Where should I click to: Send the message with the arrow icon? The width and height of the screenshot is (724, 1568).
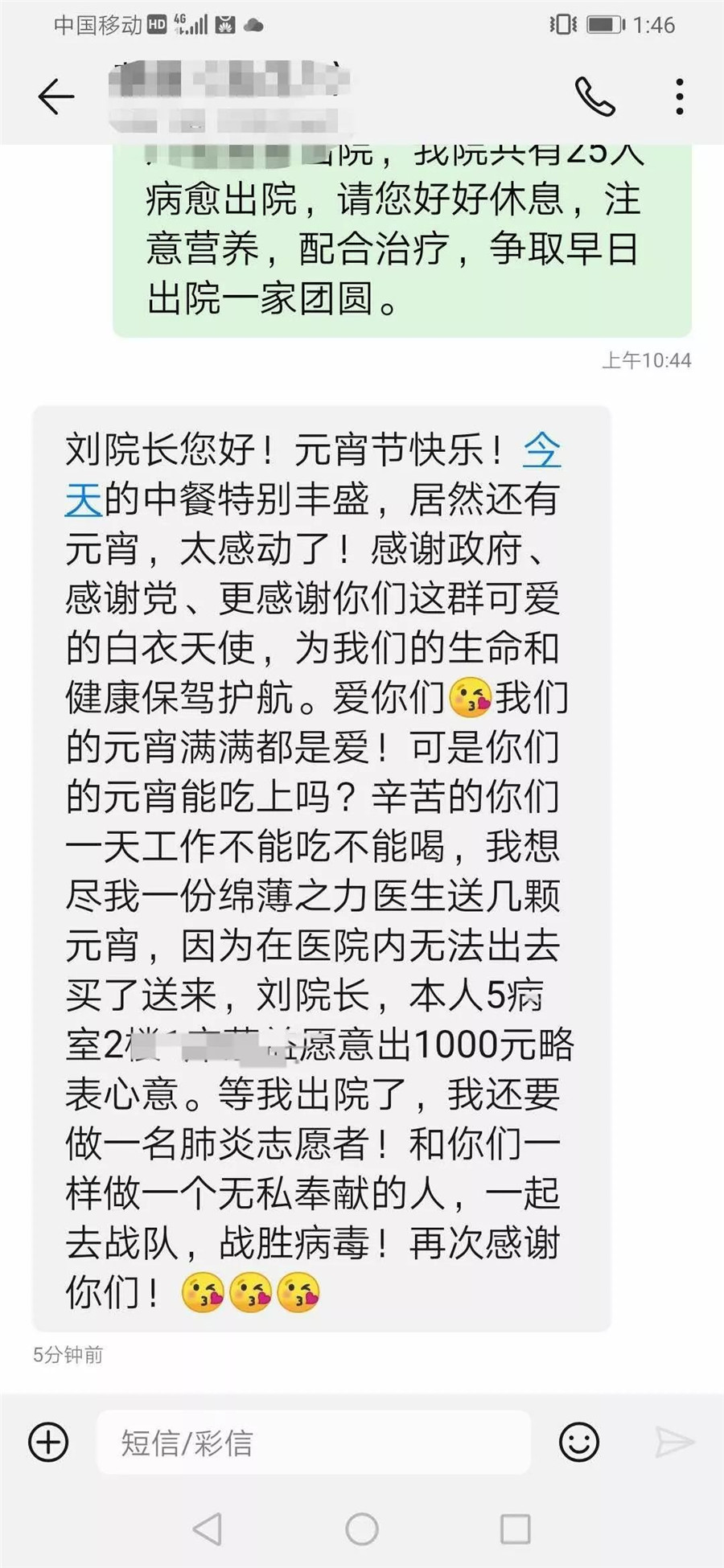[674, 1442]
